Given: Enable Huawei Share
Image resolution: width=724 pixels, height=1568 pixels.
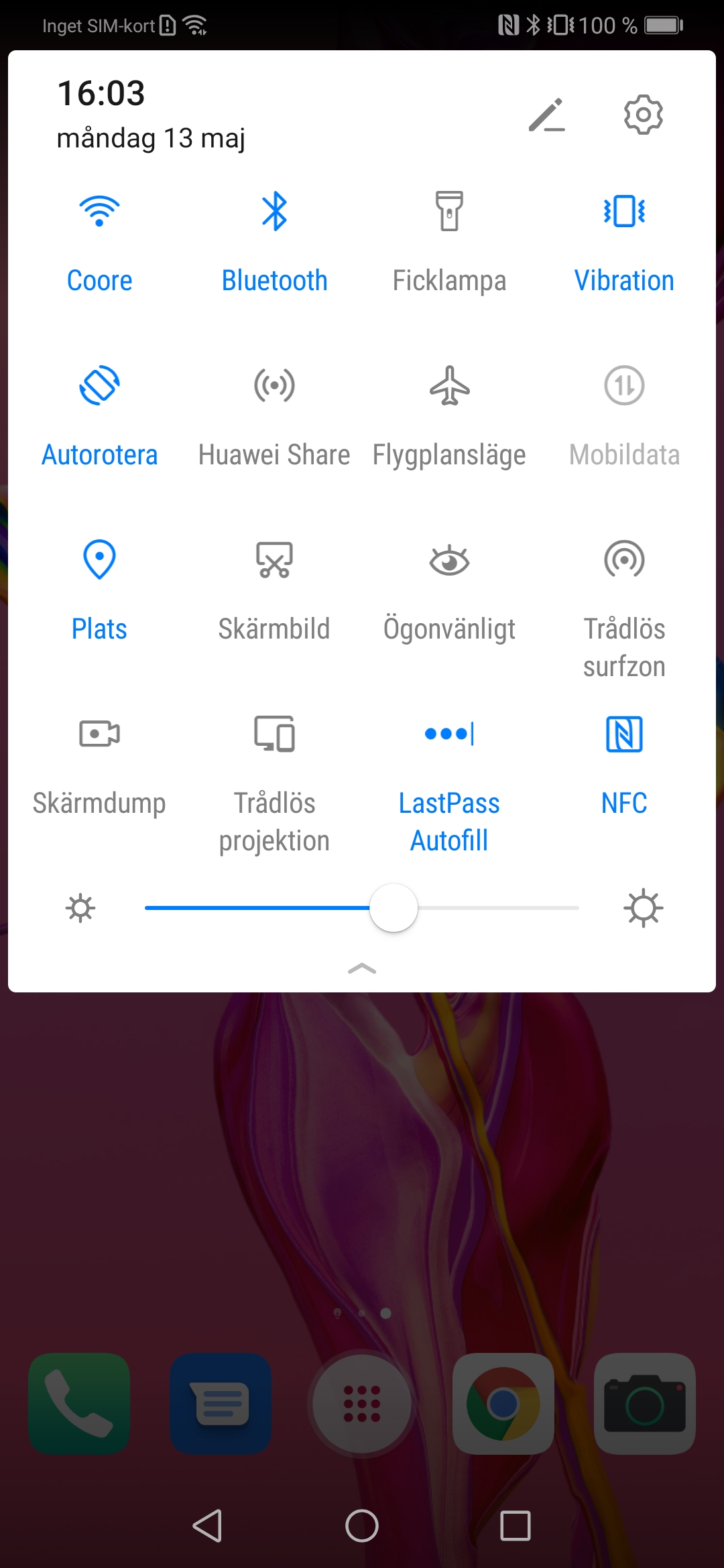Looking at the screenshot, I should 274,386.
